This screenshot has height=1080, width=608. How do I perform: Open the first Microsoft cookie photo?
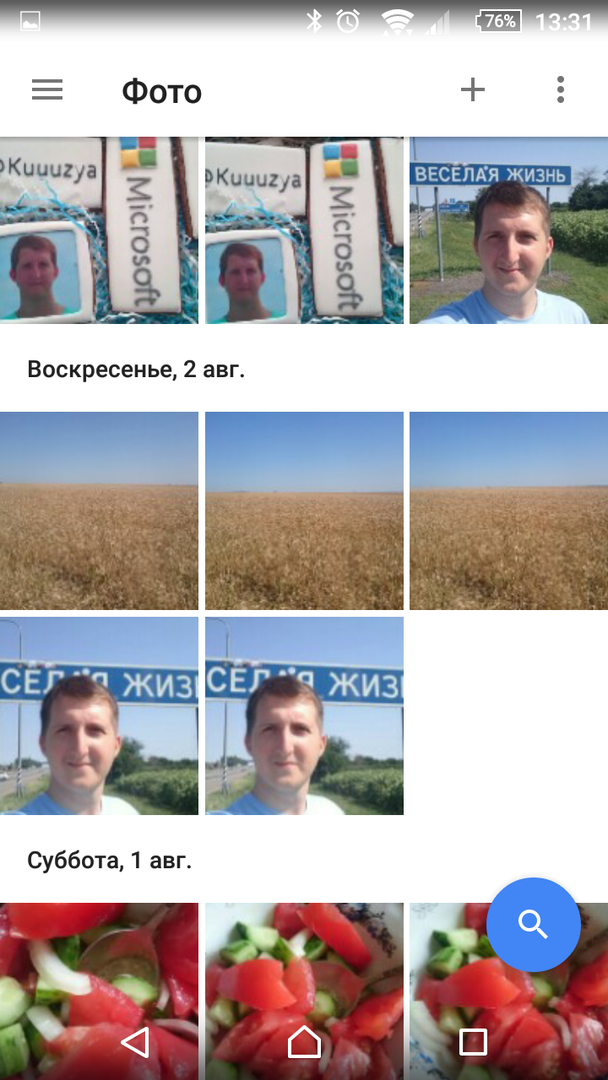pos(99,230)
